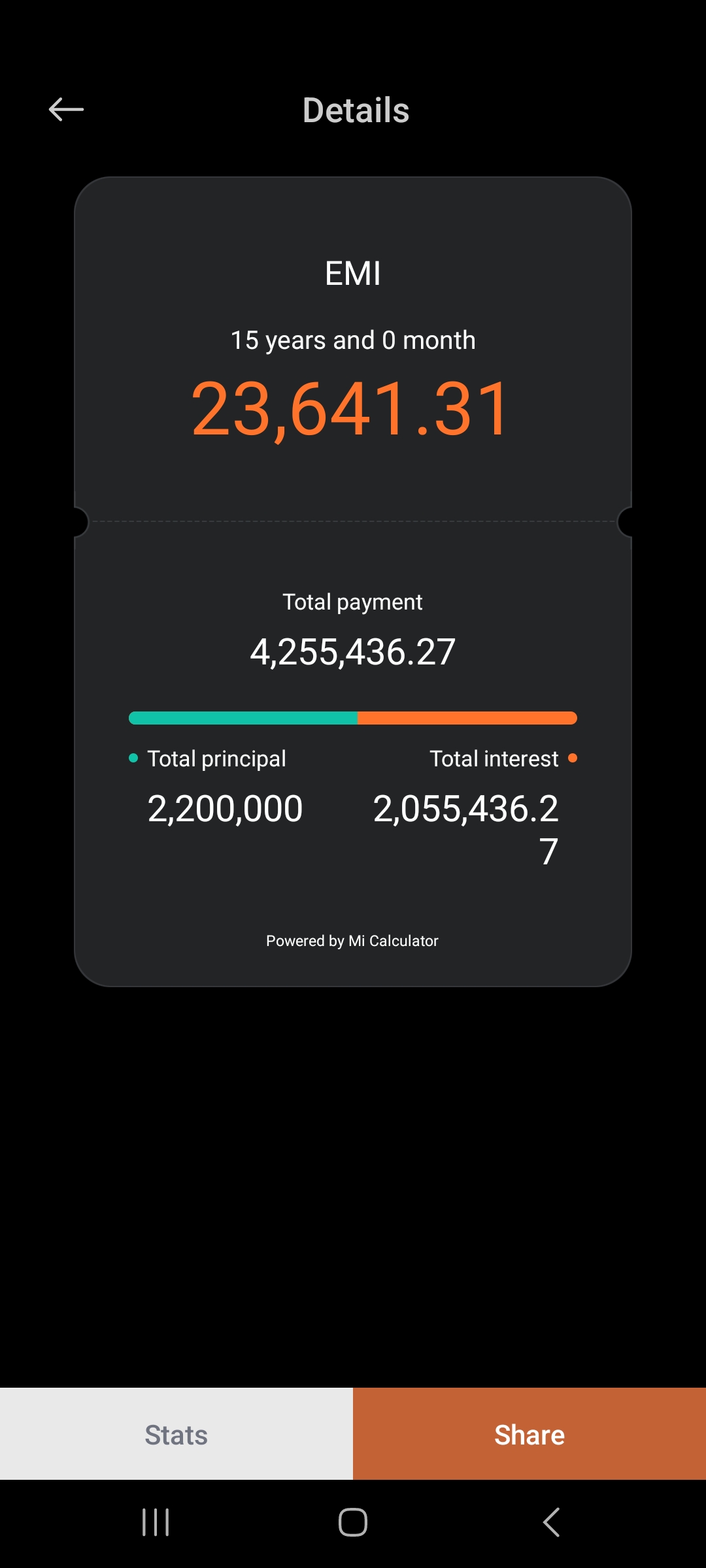
Task: Tap the system back button
Action: [x=551, y=1522]
